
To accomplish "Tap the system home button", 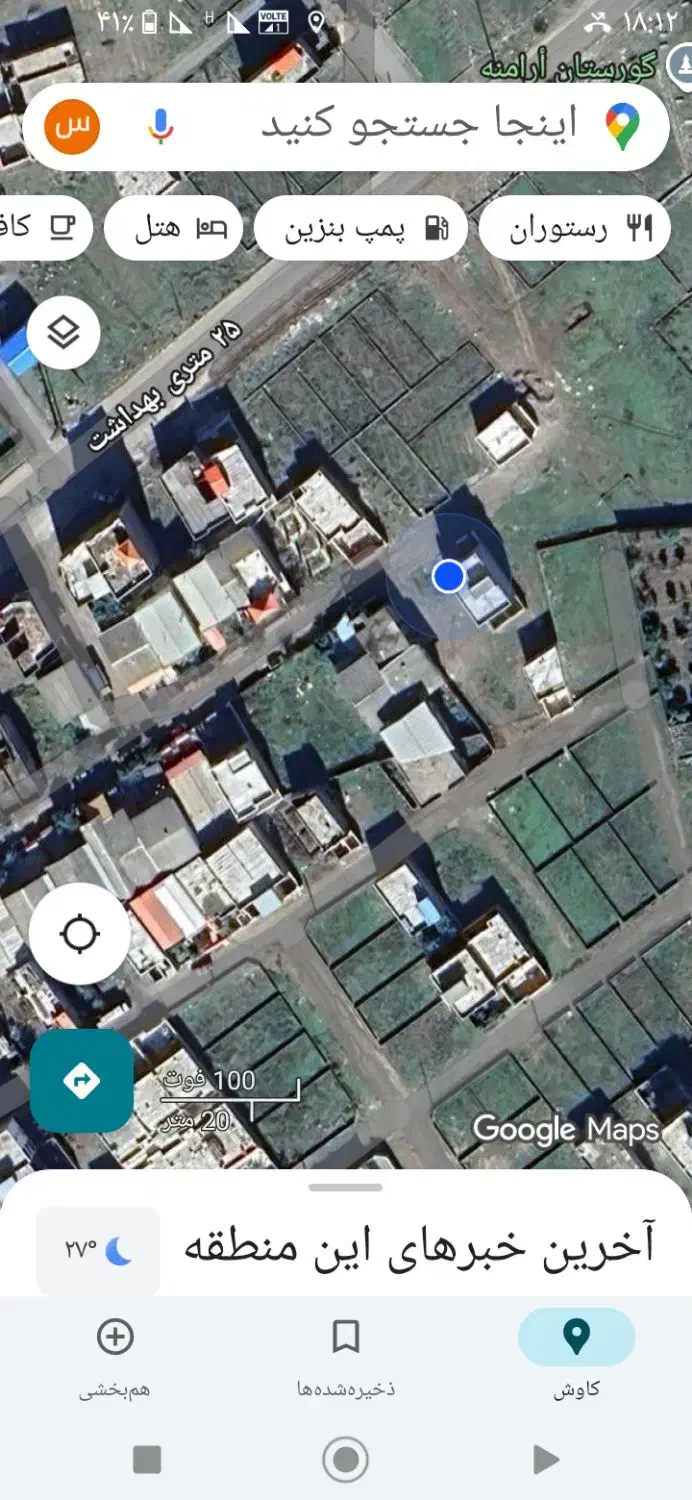I will [346, 1461].
